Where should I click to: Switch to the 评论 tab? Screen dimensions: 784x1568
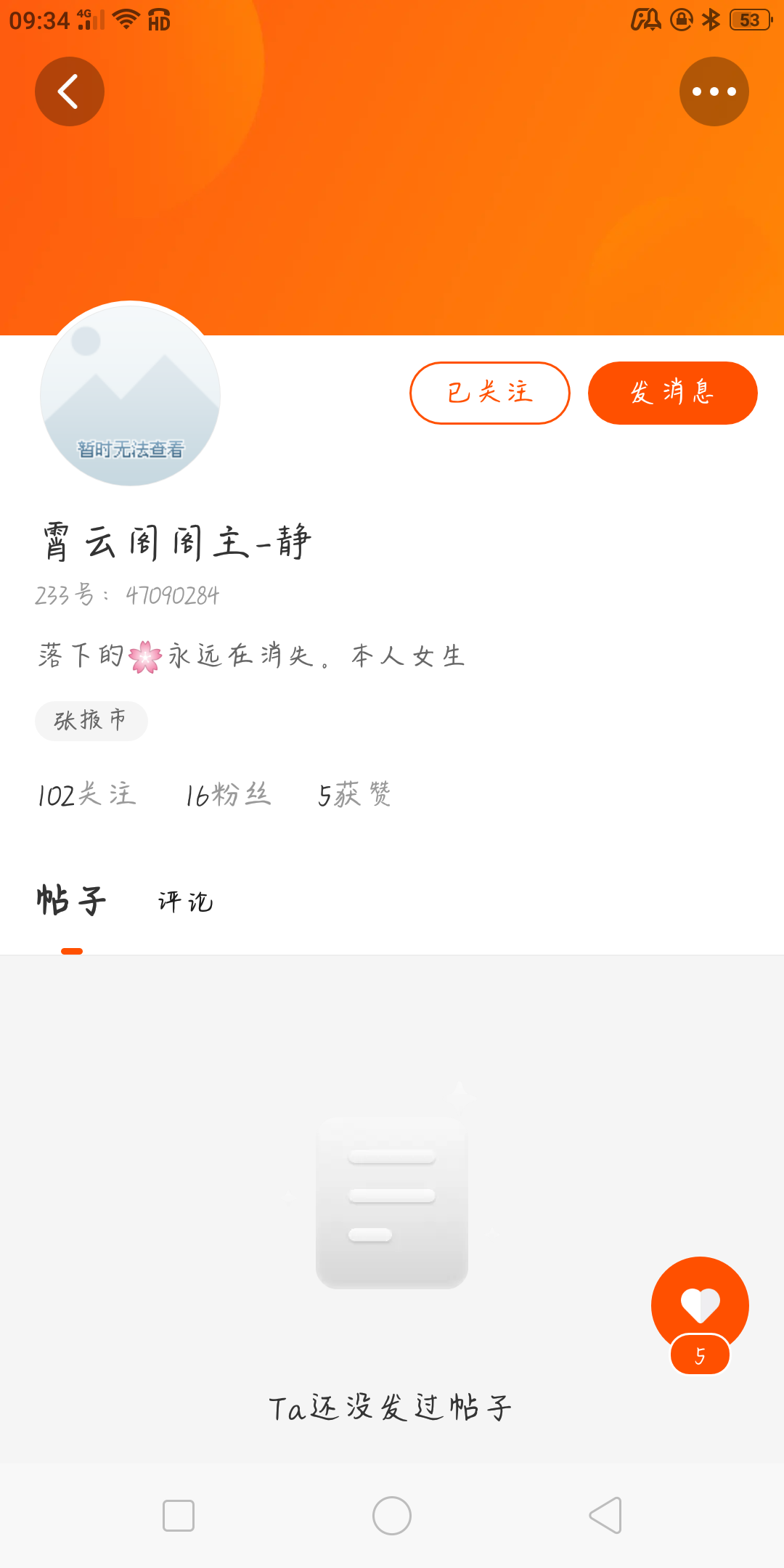pyautogui.click(x=186, y=902)
